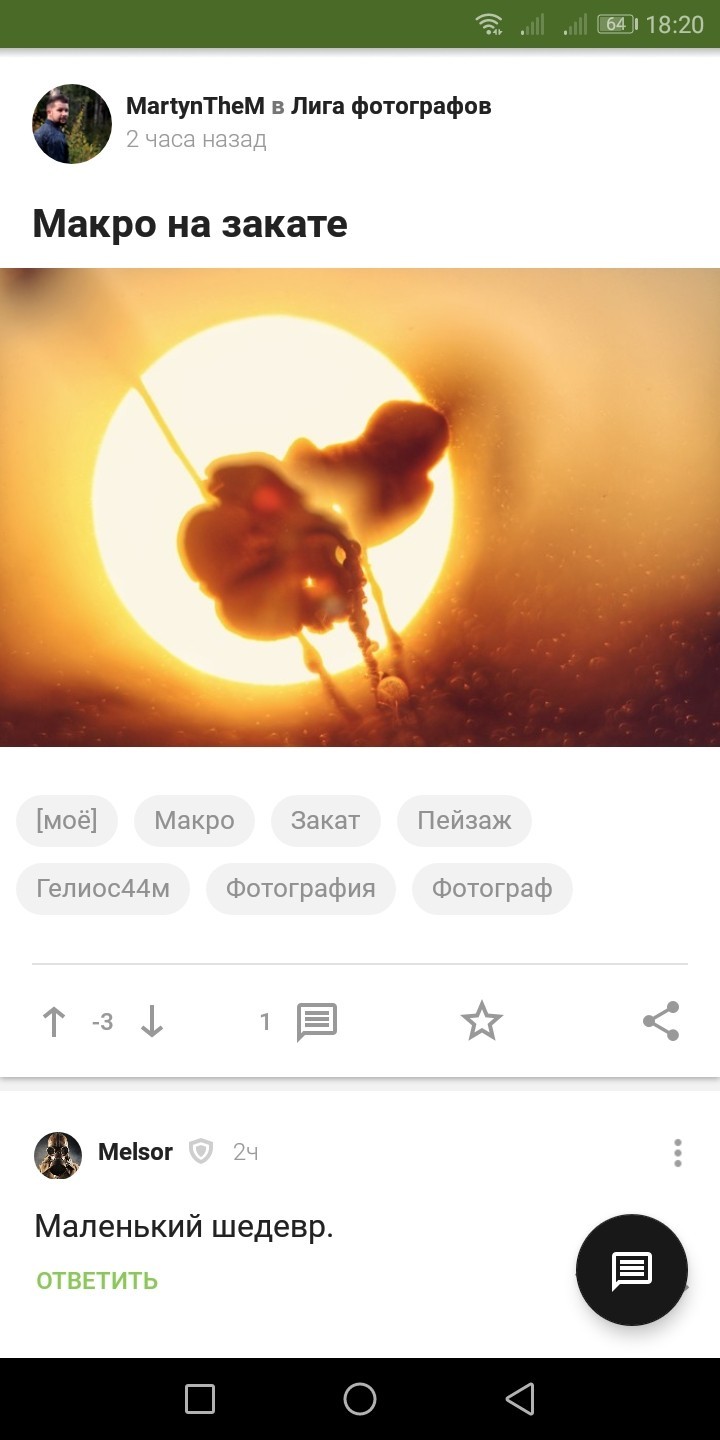This screenshot has height=1440, width=720.
Task: Downvote the post Макро на закате
Action: click(x=152, y=1022)
